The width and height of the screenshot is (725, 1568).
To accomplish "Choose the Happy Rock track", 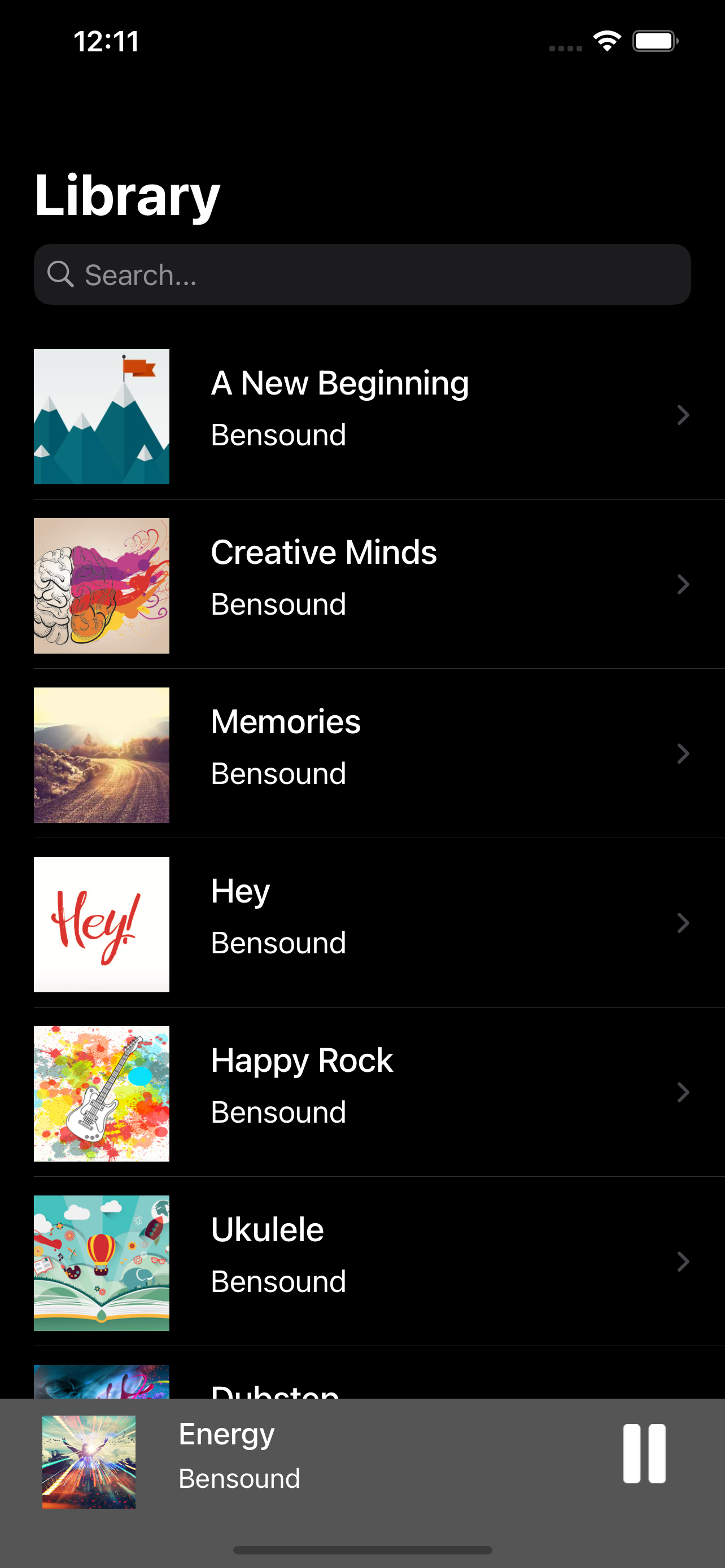I will point(362,1093).
